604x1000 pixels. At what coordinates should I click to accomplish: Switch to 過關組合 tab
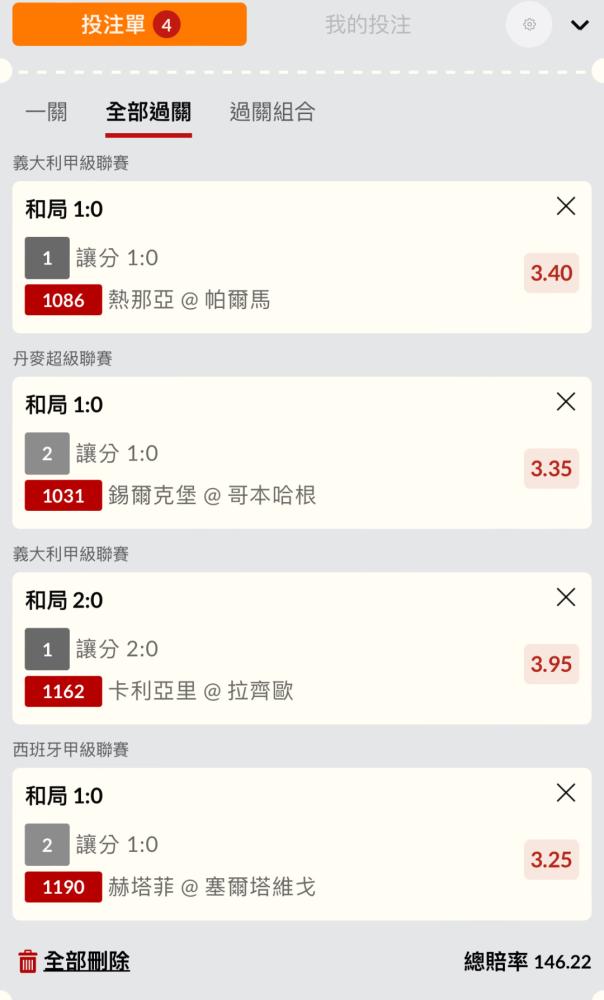tap(272, 112)
